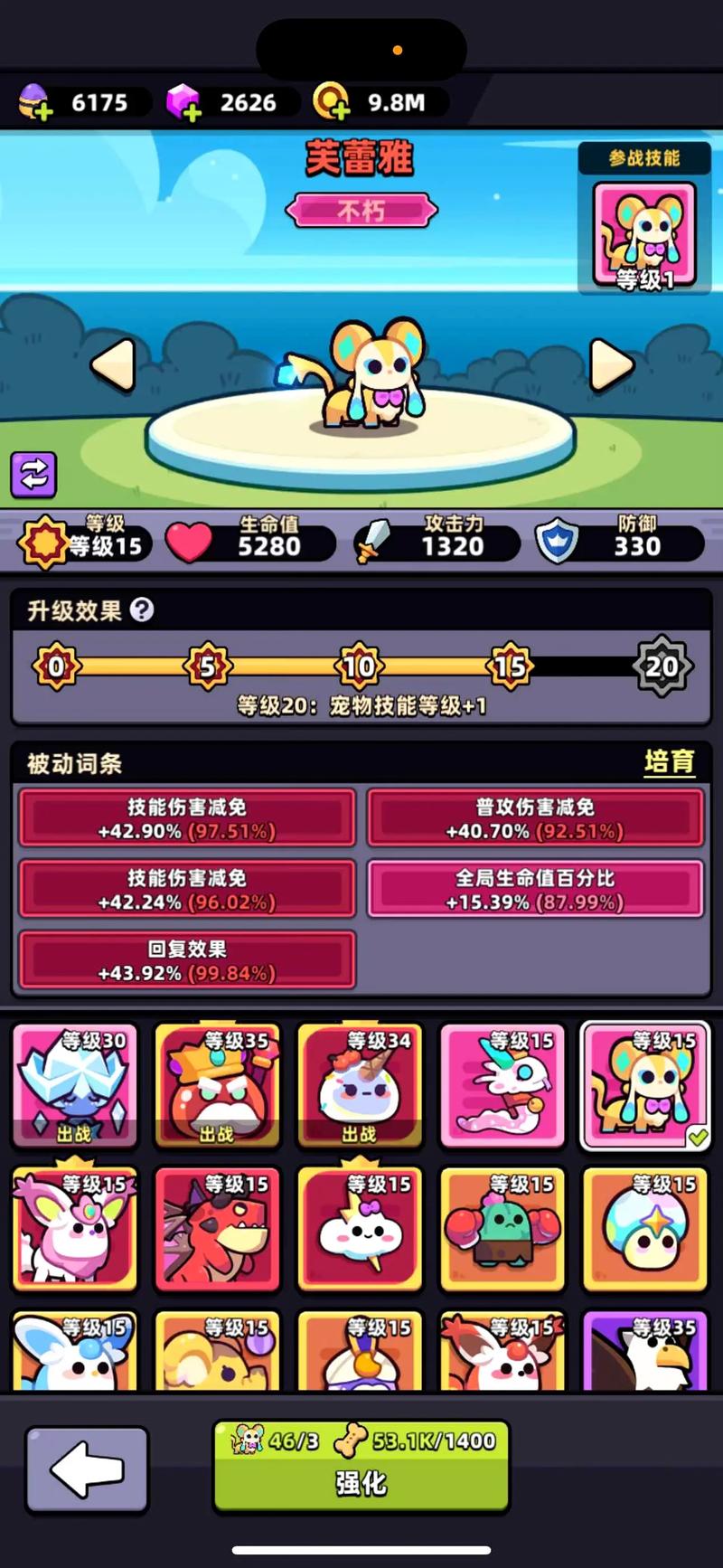This screenshot has width=723, height=1568.
Task: Show the next pet with right arrow
Action: tap(612, 365)
